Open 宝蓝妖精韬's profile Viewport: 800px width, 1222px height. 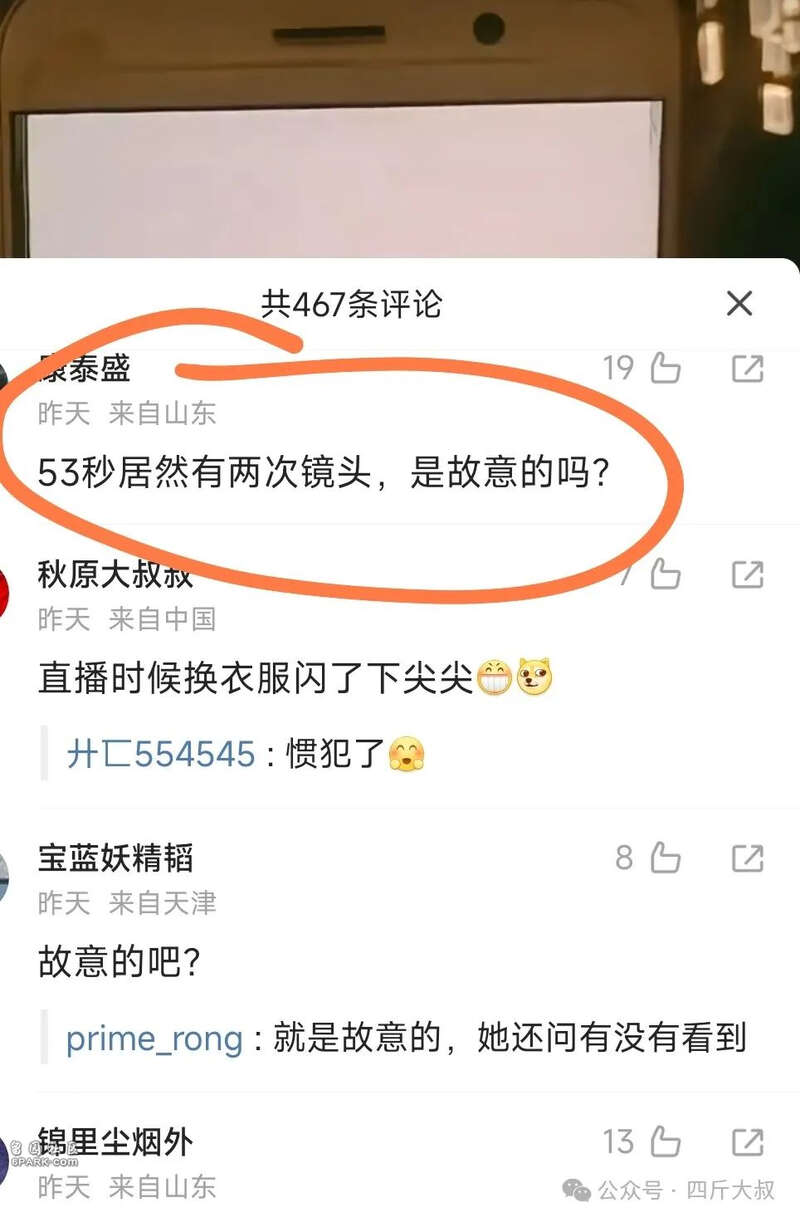(x=114, y=858)
